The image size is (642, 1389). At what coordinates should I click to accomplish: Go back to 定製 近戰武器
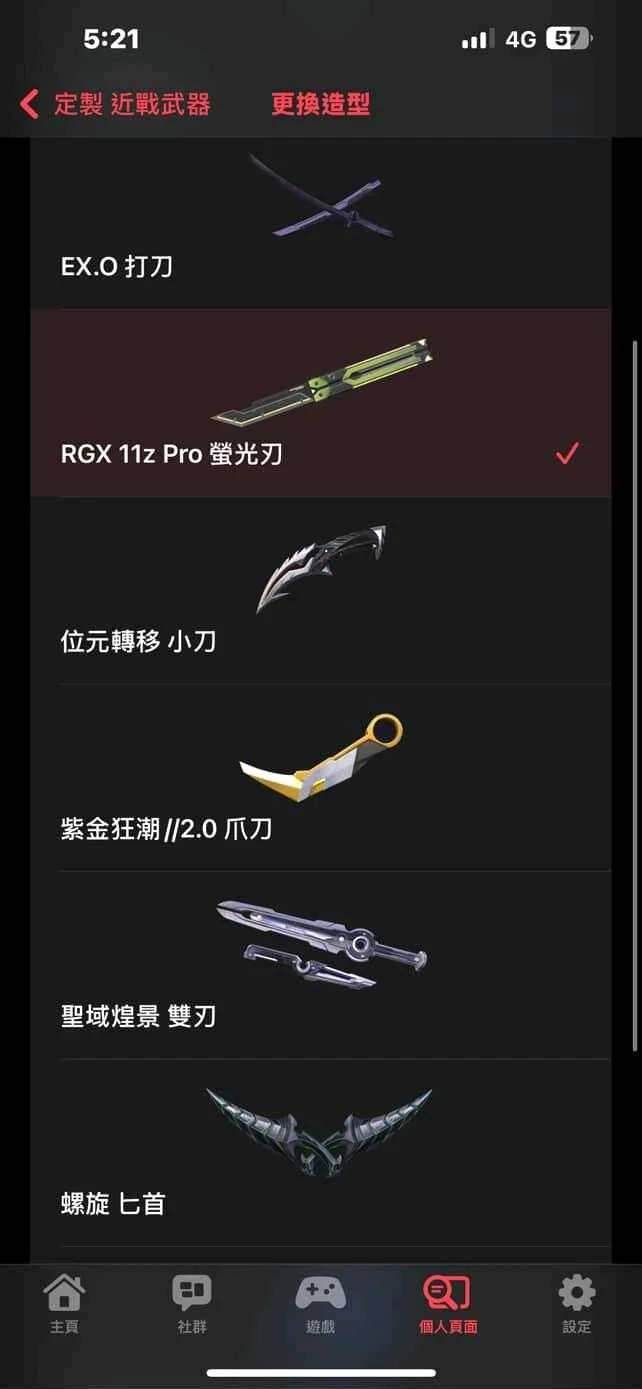tap(115, 103)
